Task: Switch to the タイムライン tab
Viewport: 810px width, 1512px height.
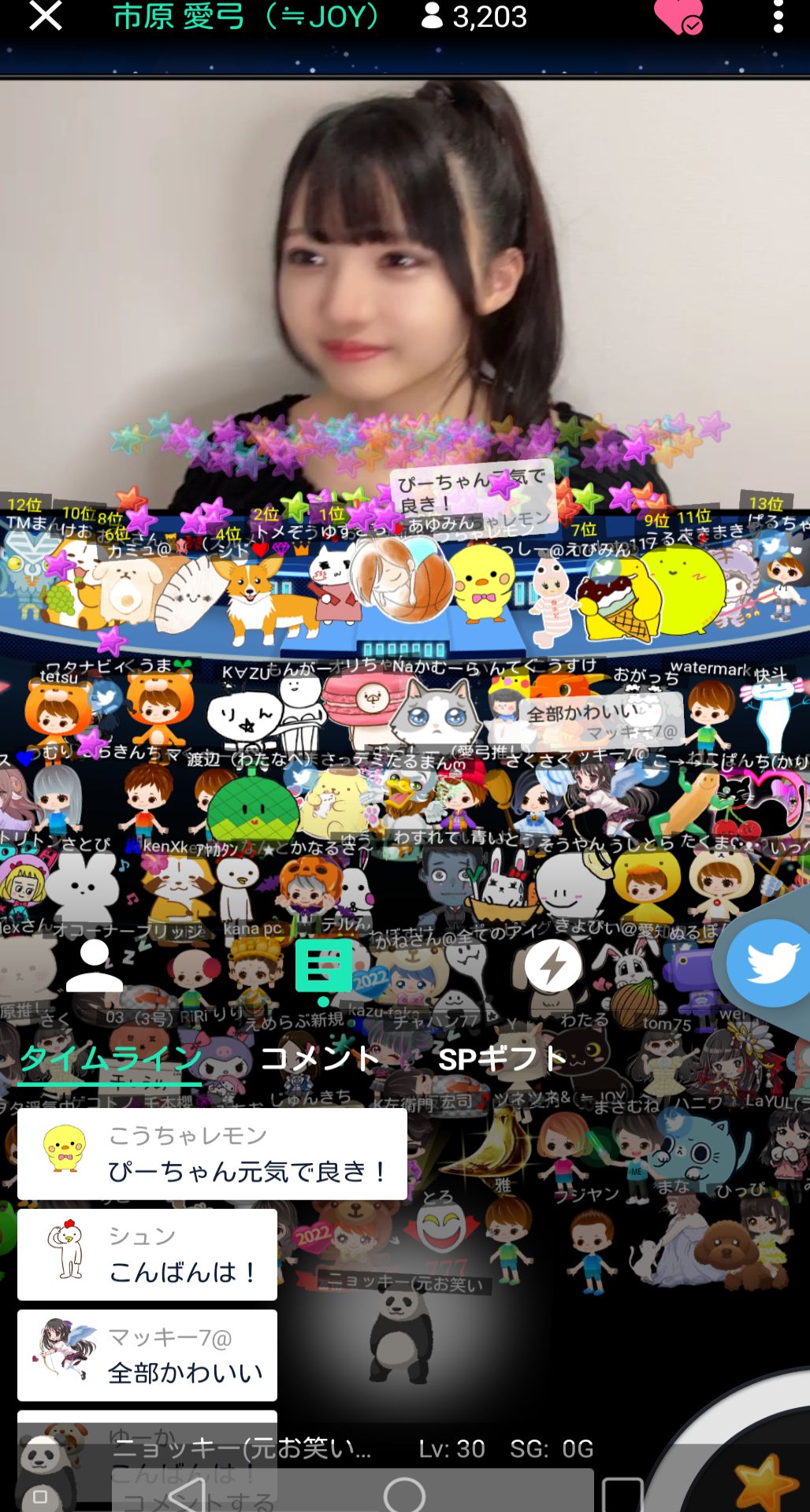Action: click(110, 1059)
